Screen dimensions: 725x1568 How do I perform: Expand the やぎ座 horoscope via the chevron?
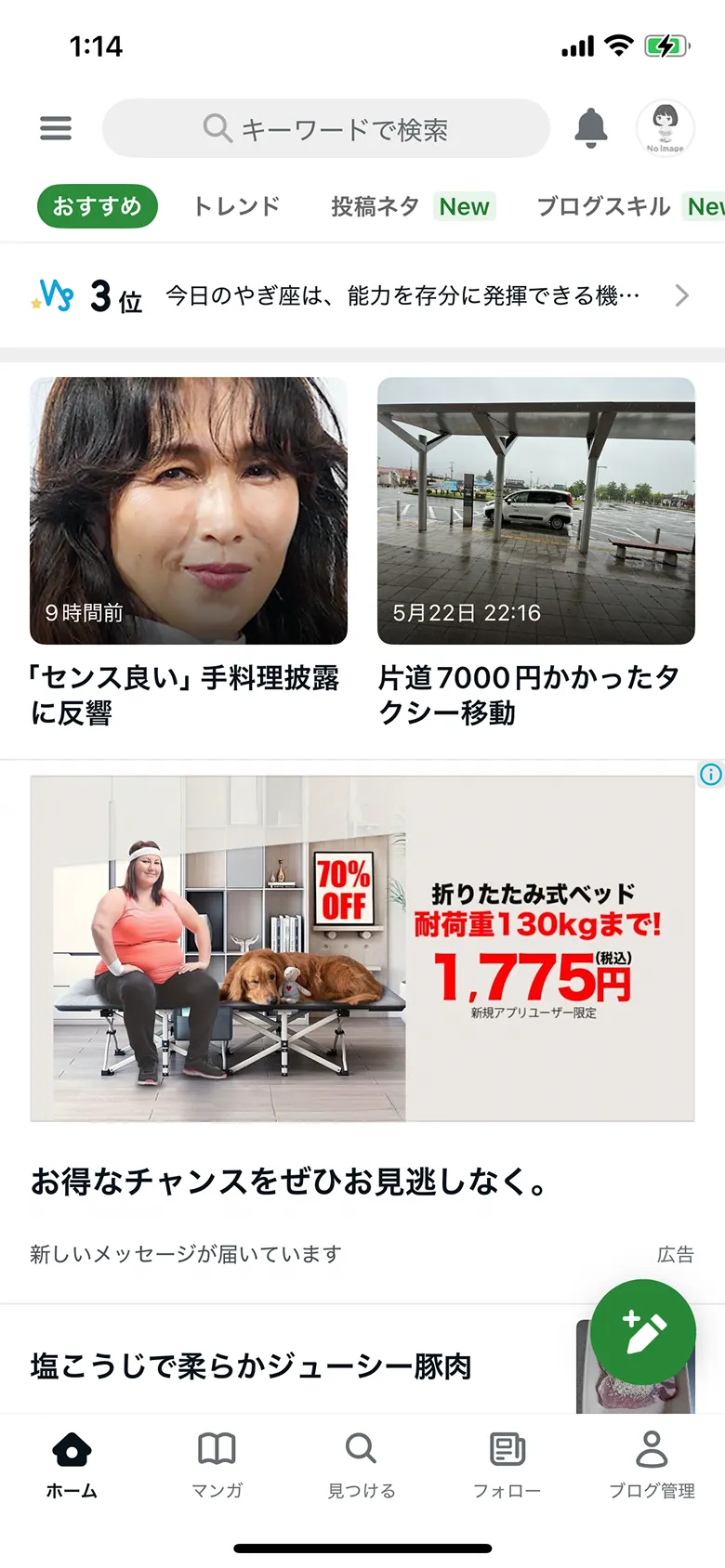click(681, 294)
